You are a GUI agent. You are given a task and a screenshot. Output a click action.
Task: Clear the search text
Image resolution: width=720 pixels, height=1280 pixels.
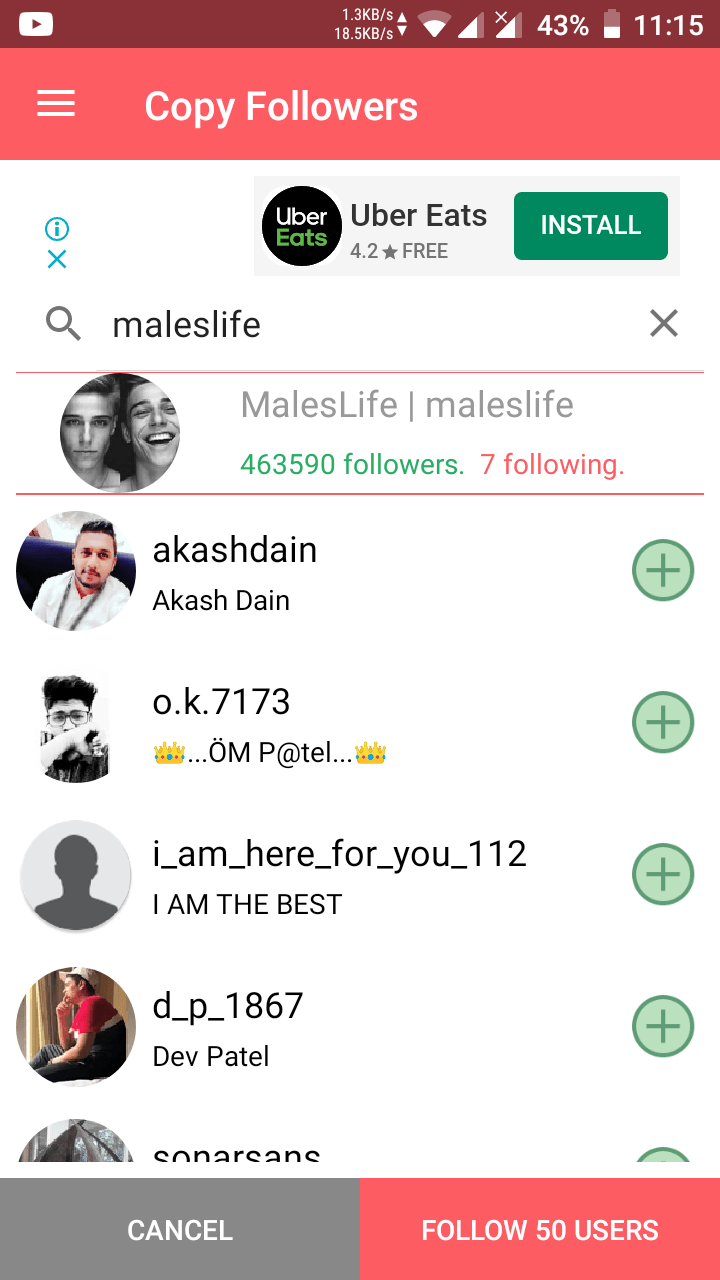(x=664, y=323)
